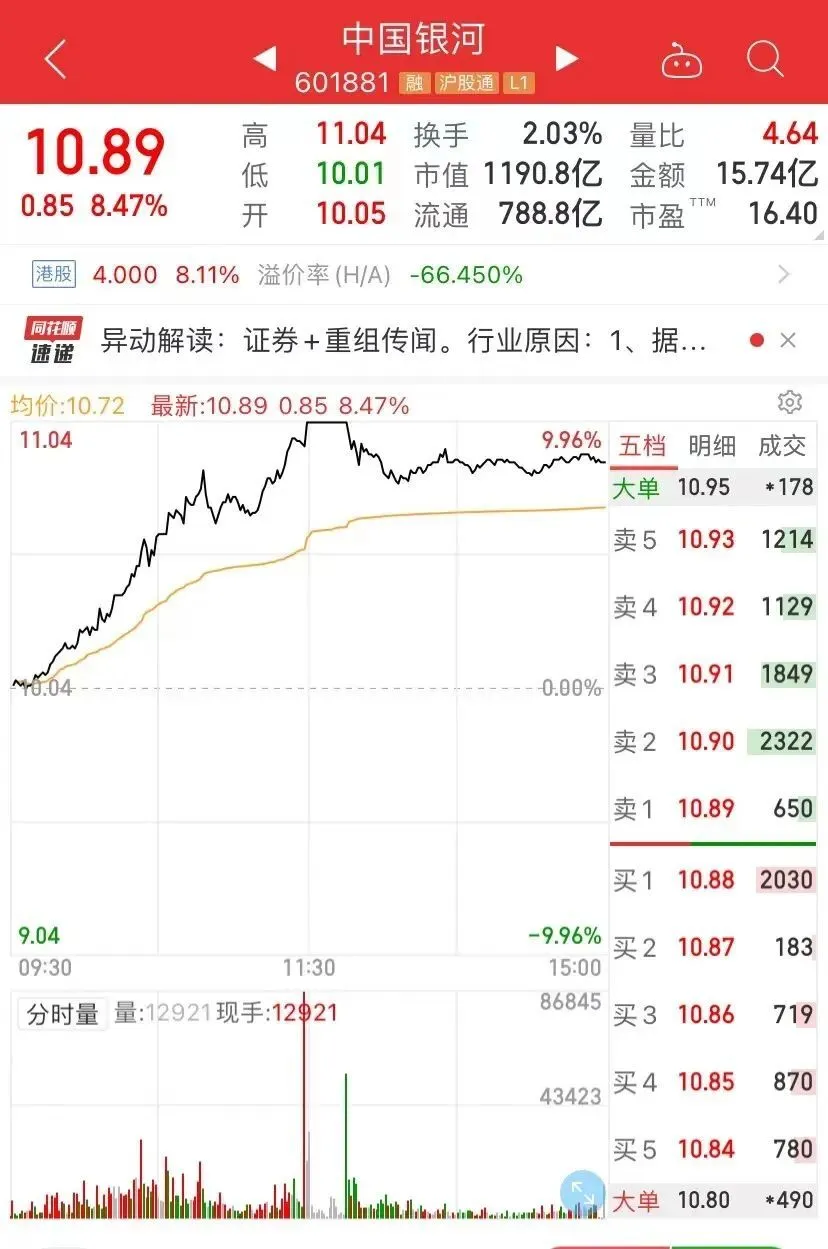Switch to the 明细 tab

coord(713,447)
